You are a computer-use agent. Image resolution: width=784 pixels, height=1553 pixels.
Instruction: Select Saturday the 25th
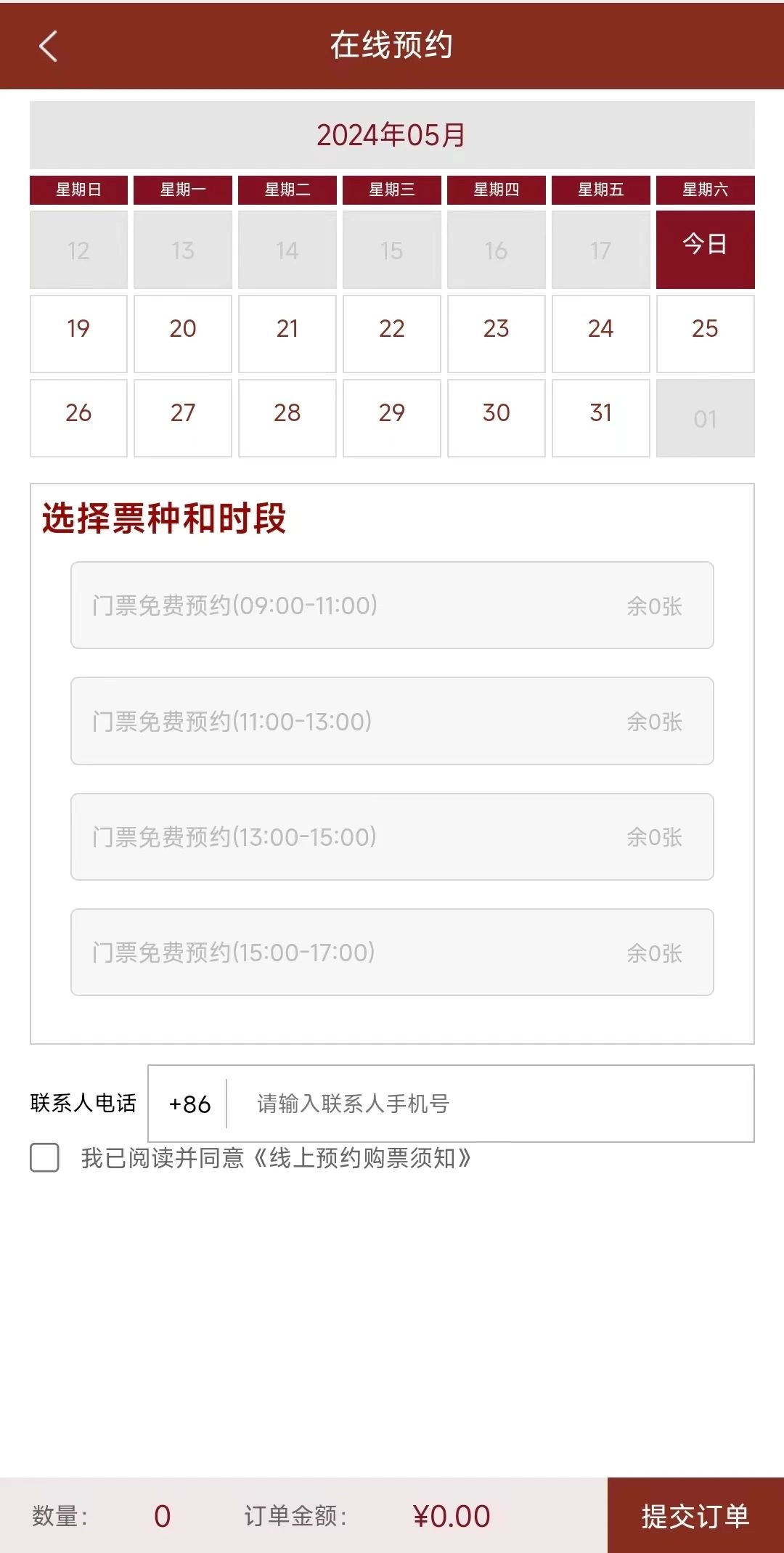tap(705, 333)
